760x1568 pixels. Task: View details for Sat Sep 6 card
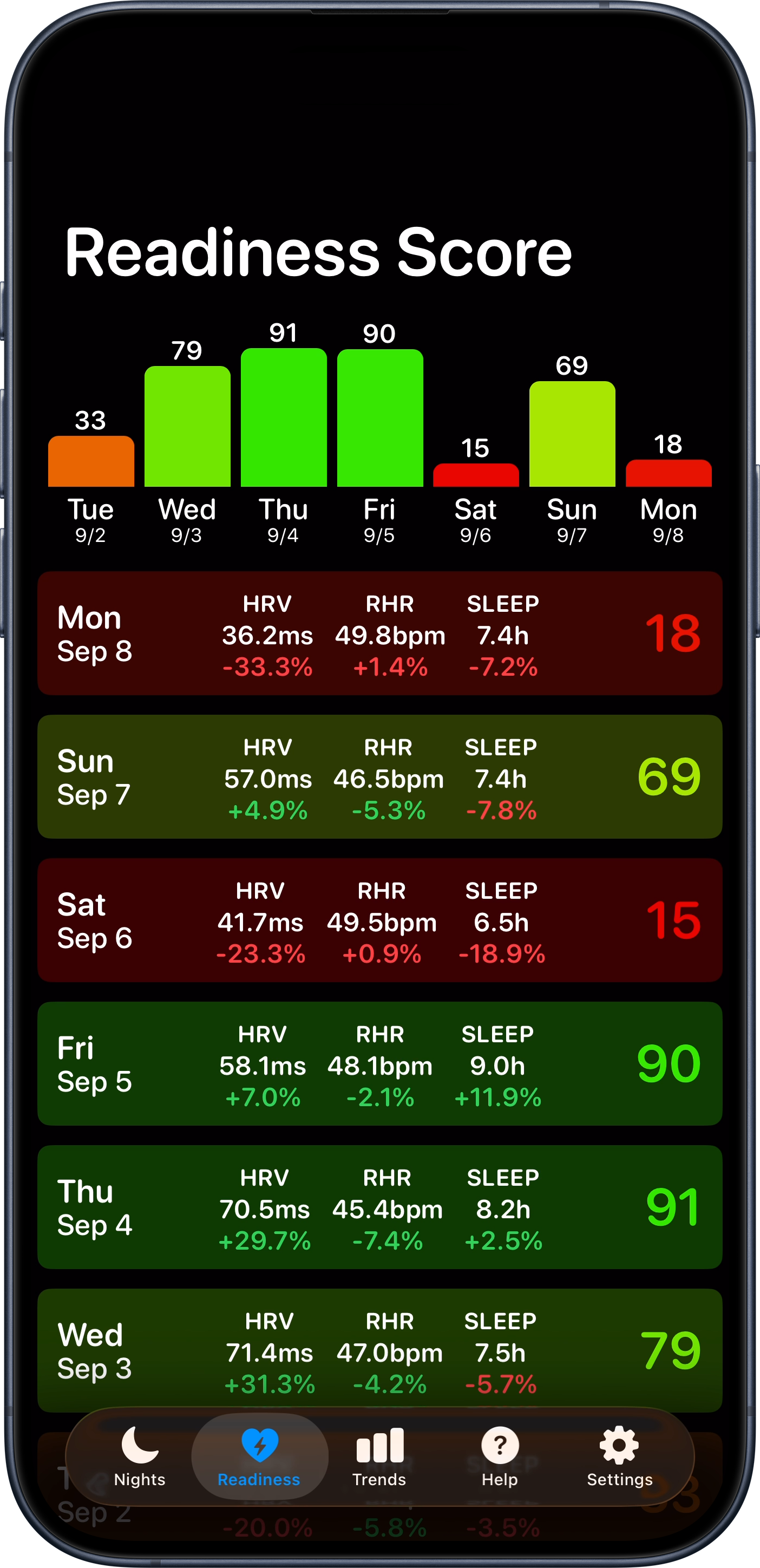(x=379, y=920)
